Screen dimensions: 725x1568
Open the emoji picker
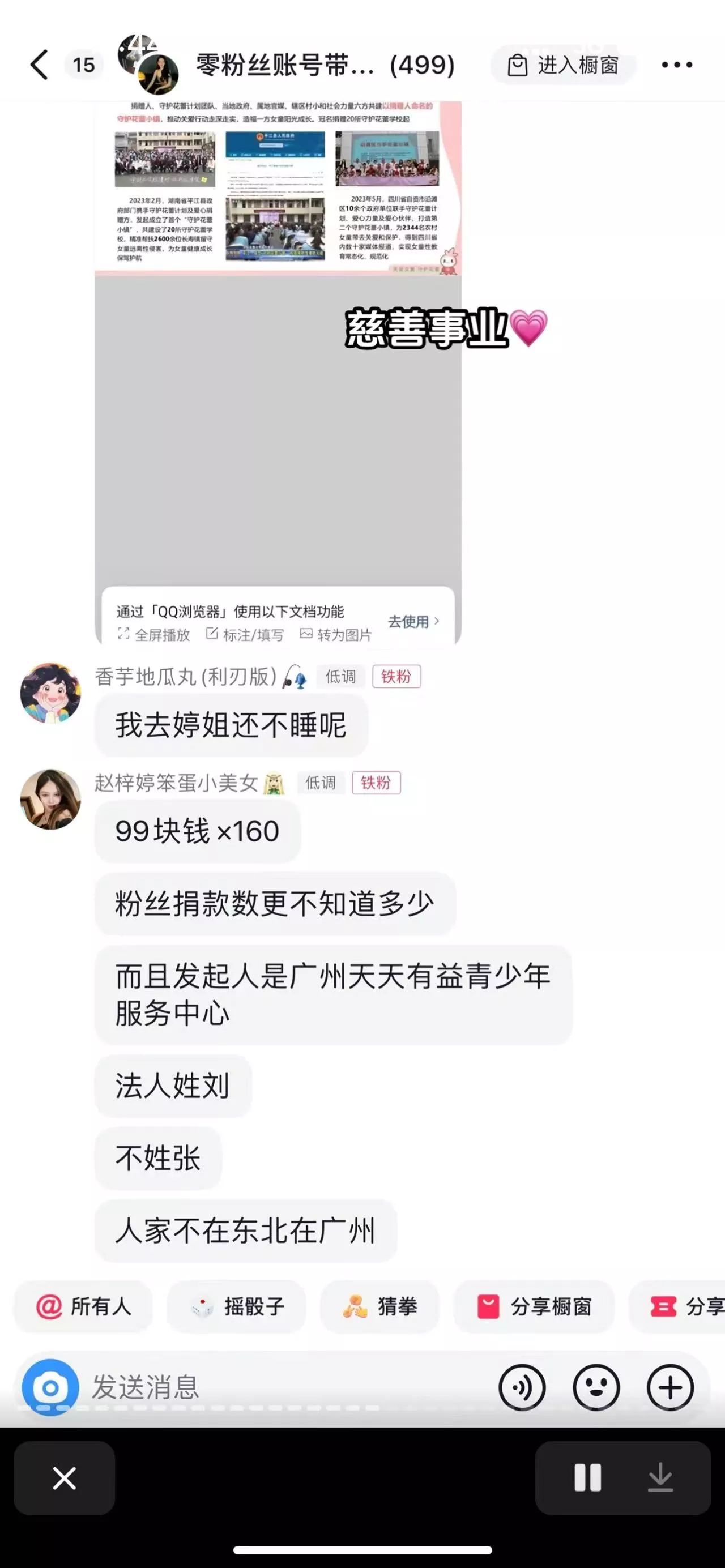coord(596,1387)
